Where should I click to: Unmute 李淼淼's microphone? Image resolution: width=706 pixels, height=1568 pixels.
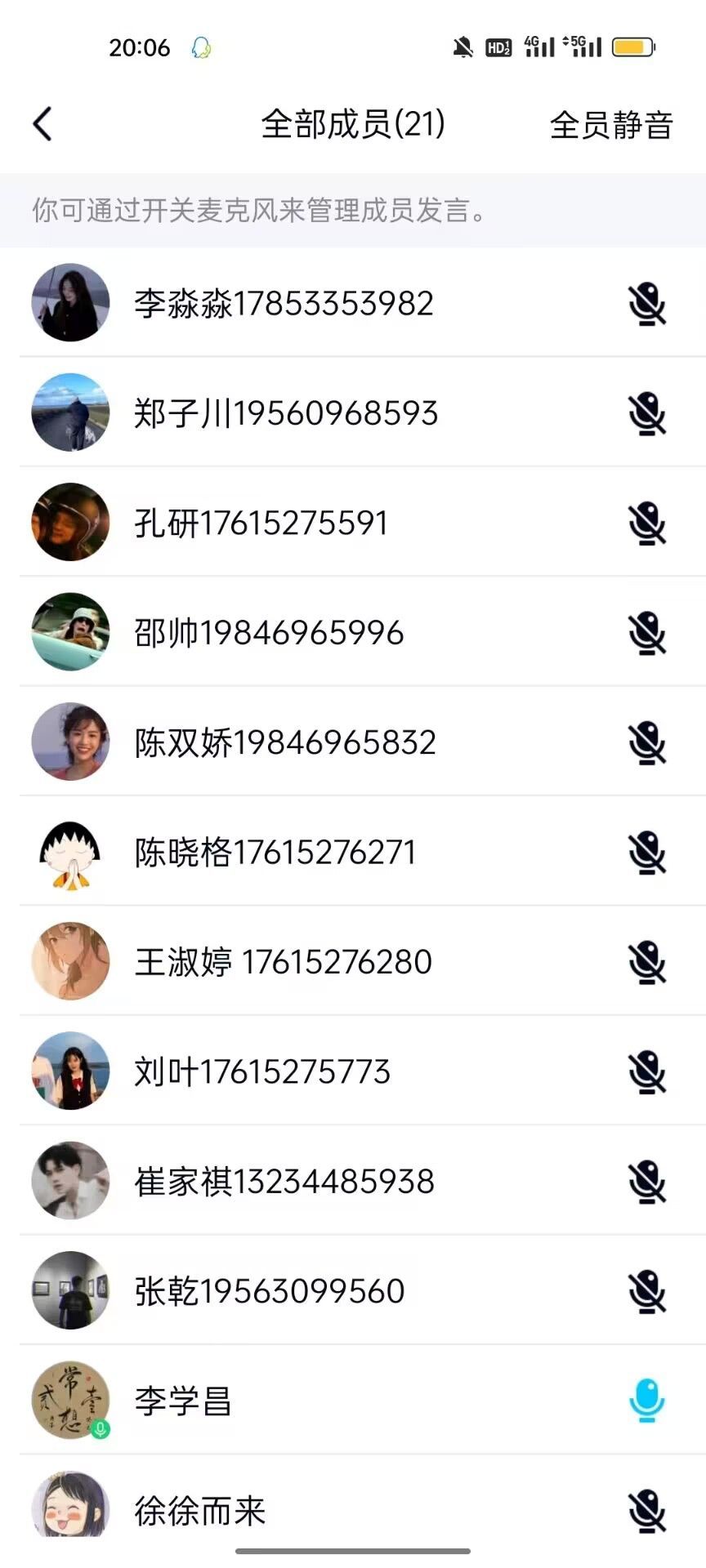pos(647,304)
